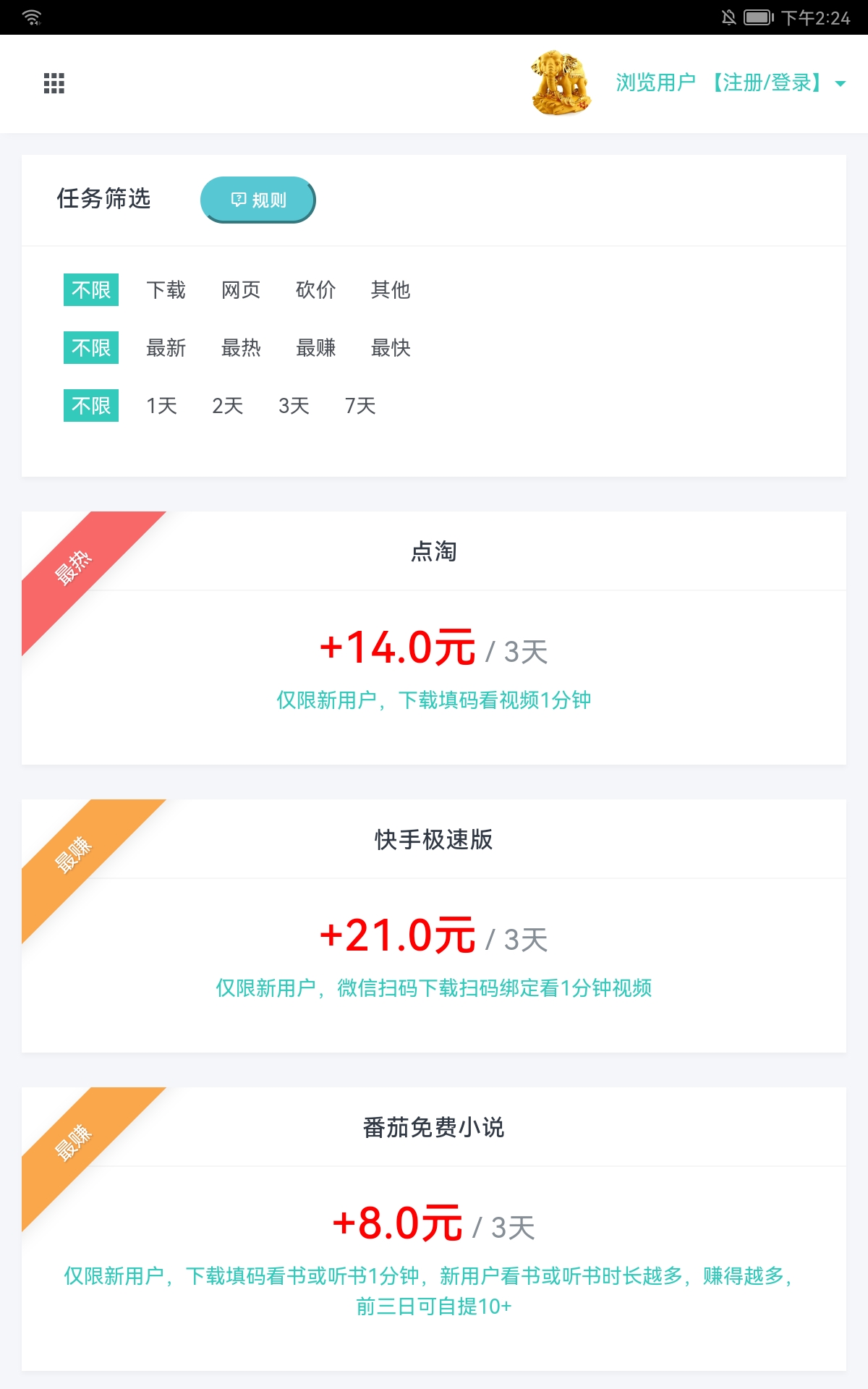
Task: Select the 1天 duration filter
Action: pyautogui.click(x=162, y=406)
